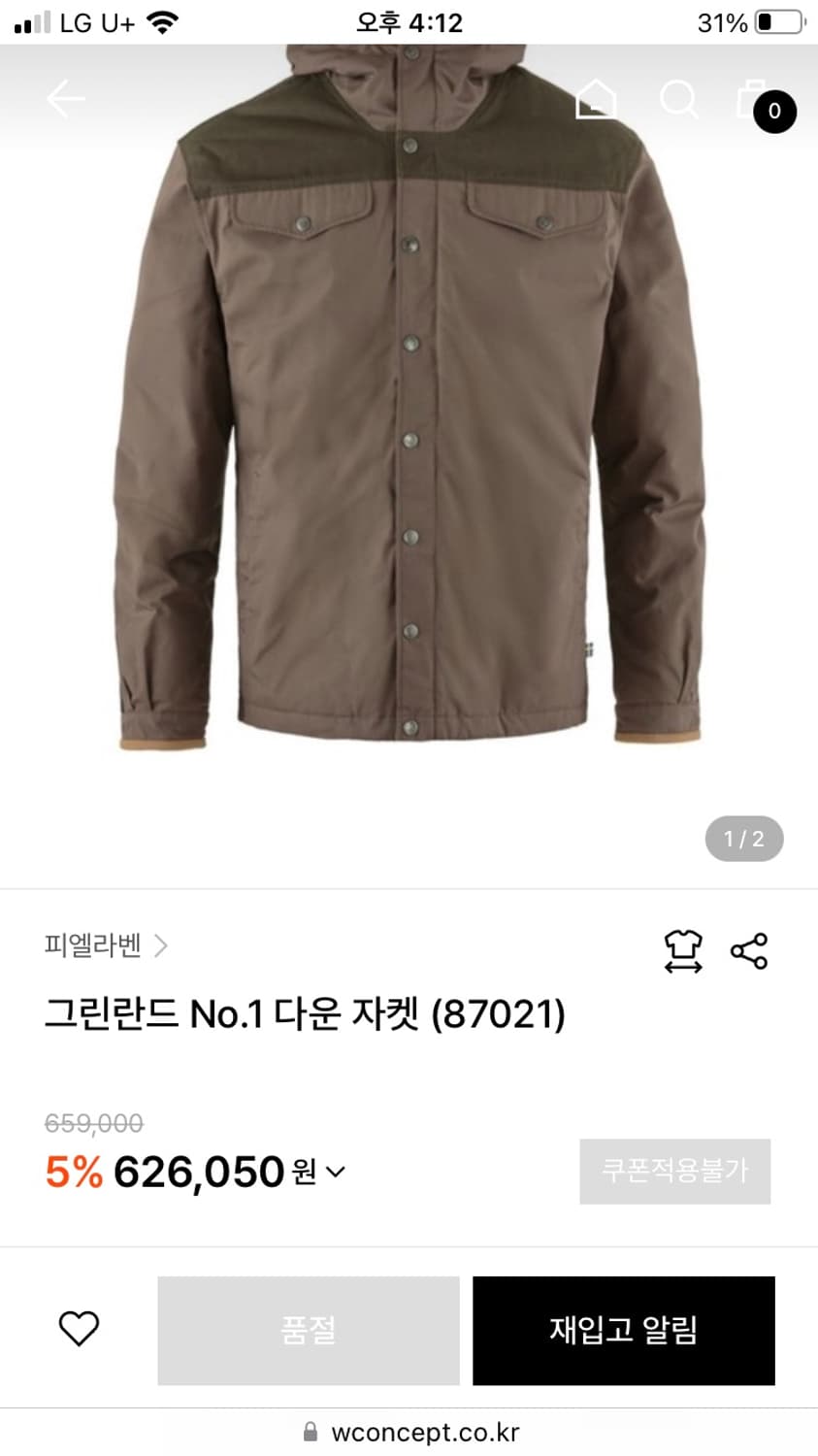This screenshot has width=818, height=1456.
Task: Tap the back arrow
Action: [x=64, y=99]
